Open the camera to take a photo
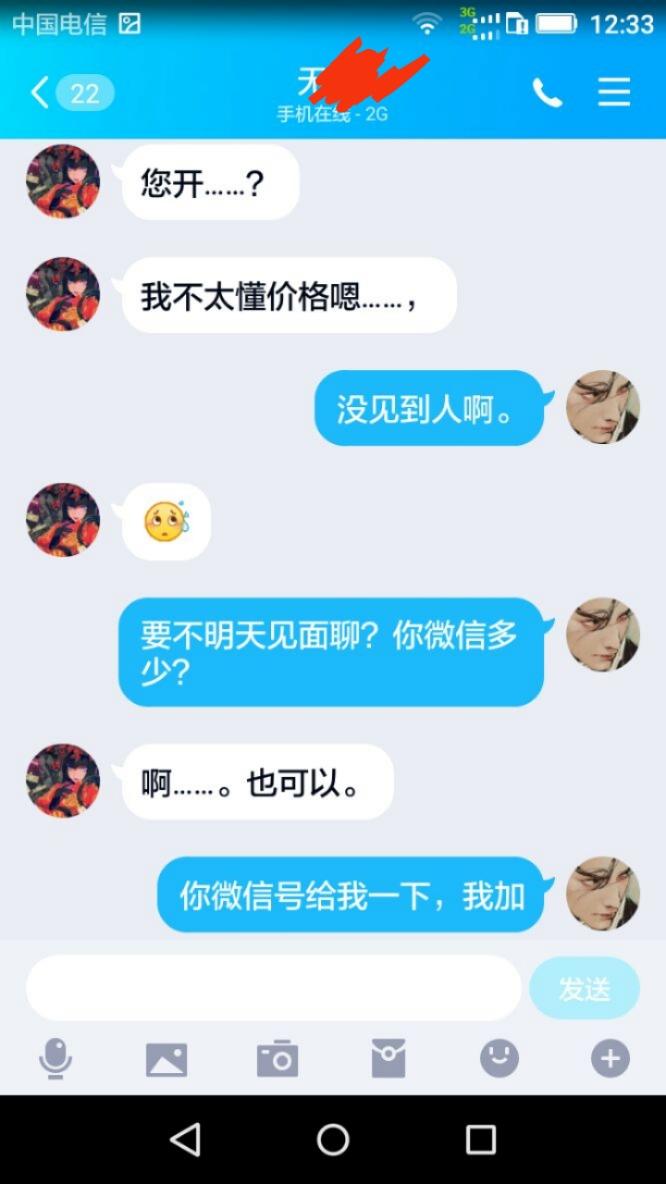The image size is (666, 1184). coord(277,1058)
